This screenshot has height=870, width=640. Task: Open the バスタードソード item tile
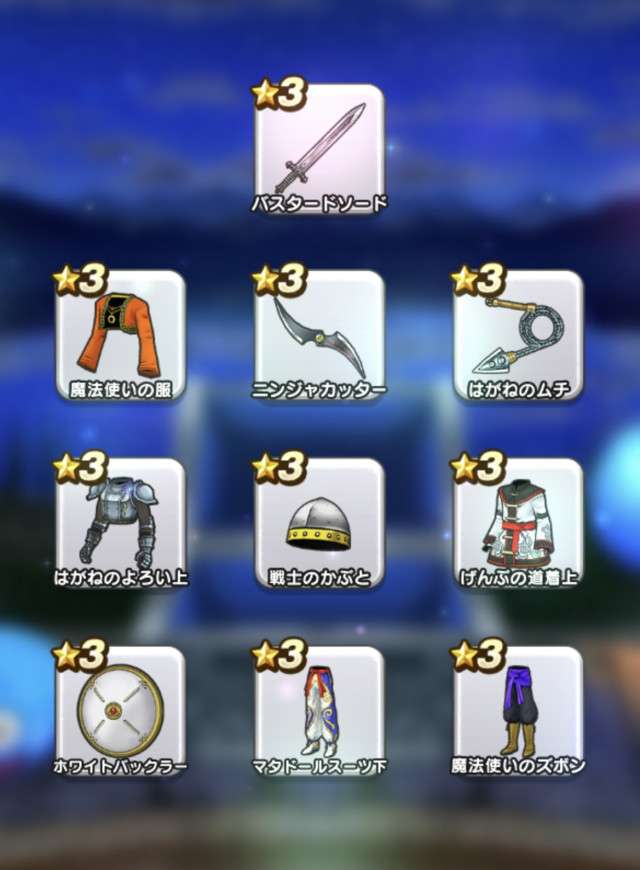point(319,148)
